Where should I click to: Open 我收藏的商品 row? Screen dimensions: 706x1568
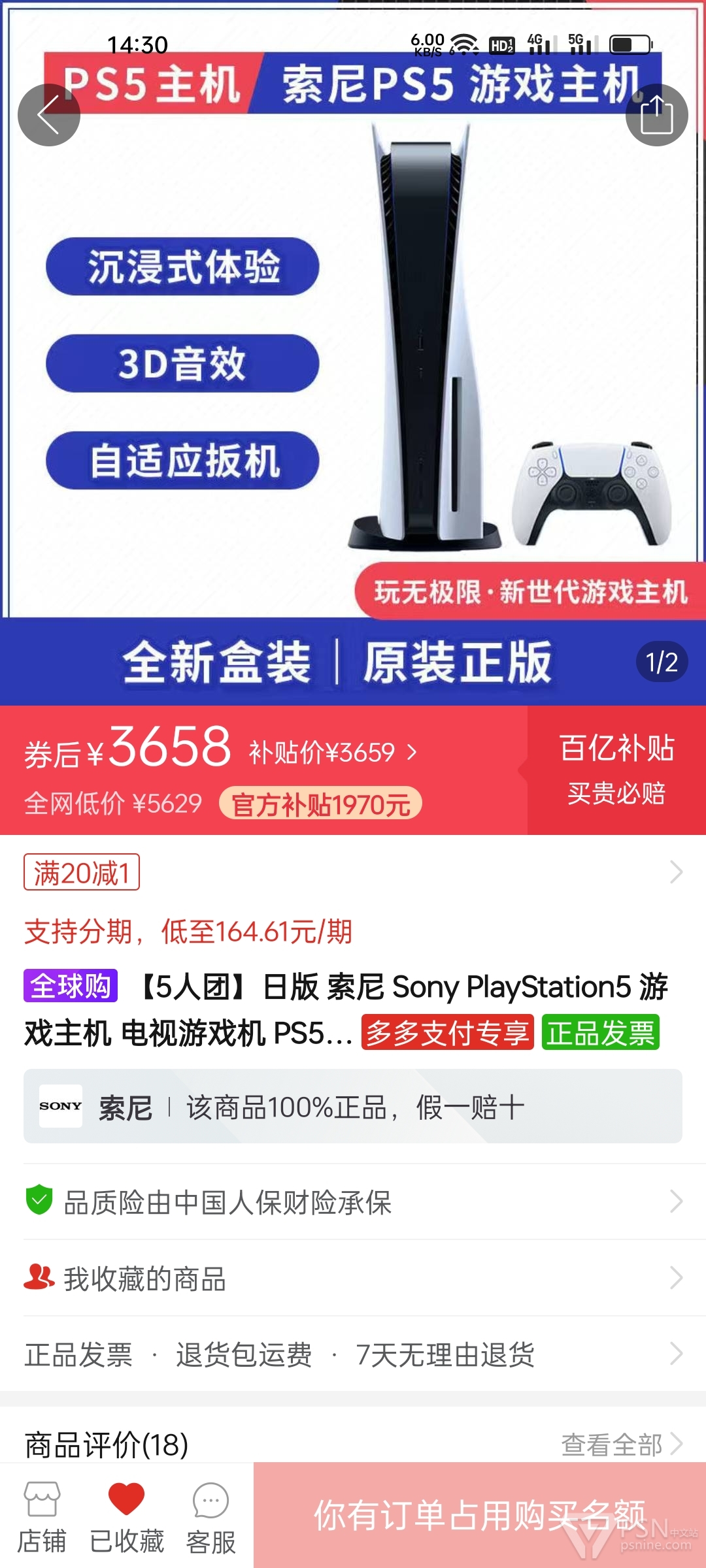point(353,1278)
